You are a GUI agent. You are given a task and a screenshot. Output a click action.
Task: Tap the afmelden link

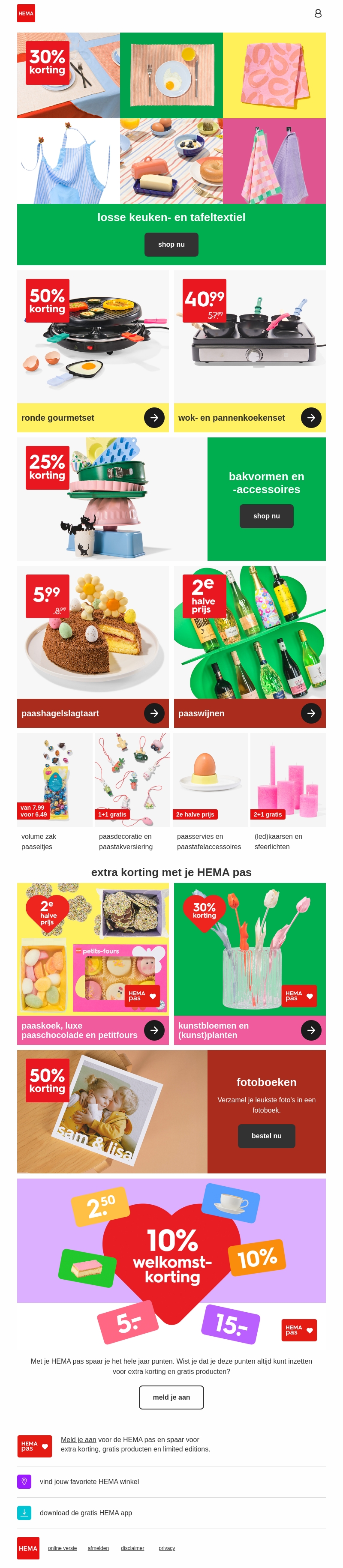point(98,1548)
